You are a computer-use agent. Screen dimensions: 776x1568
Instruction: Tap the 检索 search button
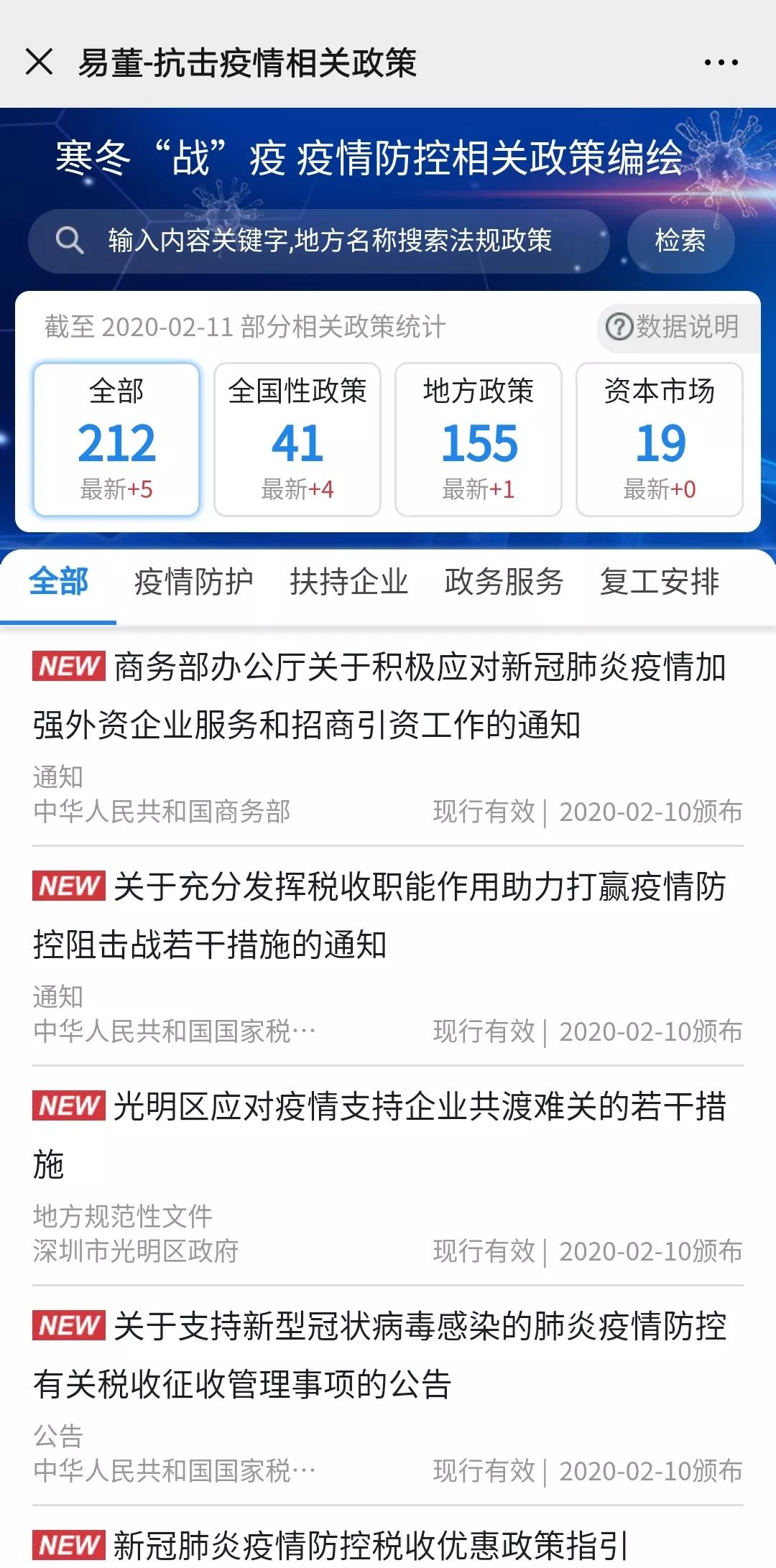pos(680,241)
